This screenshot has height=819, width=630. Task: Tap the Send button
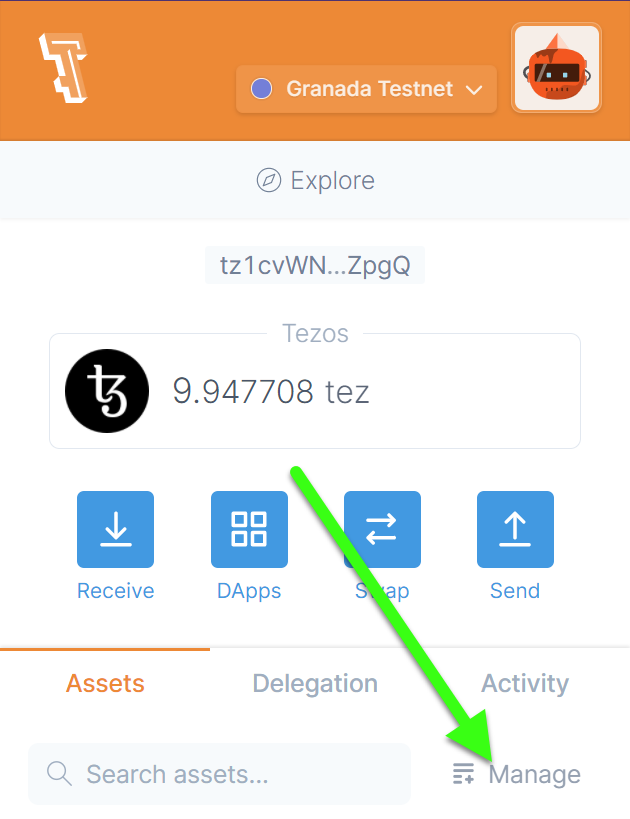pyautogui.click(x=515, y=530)
